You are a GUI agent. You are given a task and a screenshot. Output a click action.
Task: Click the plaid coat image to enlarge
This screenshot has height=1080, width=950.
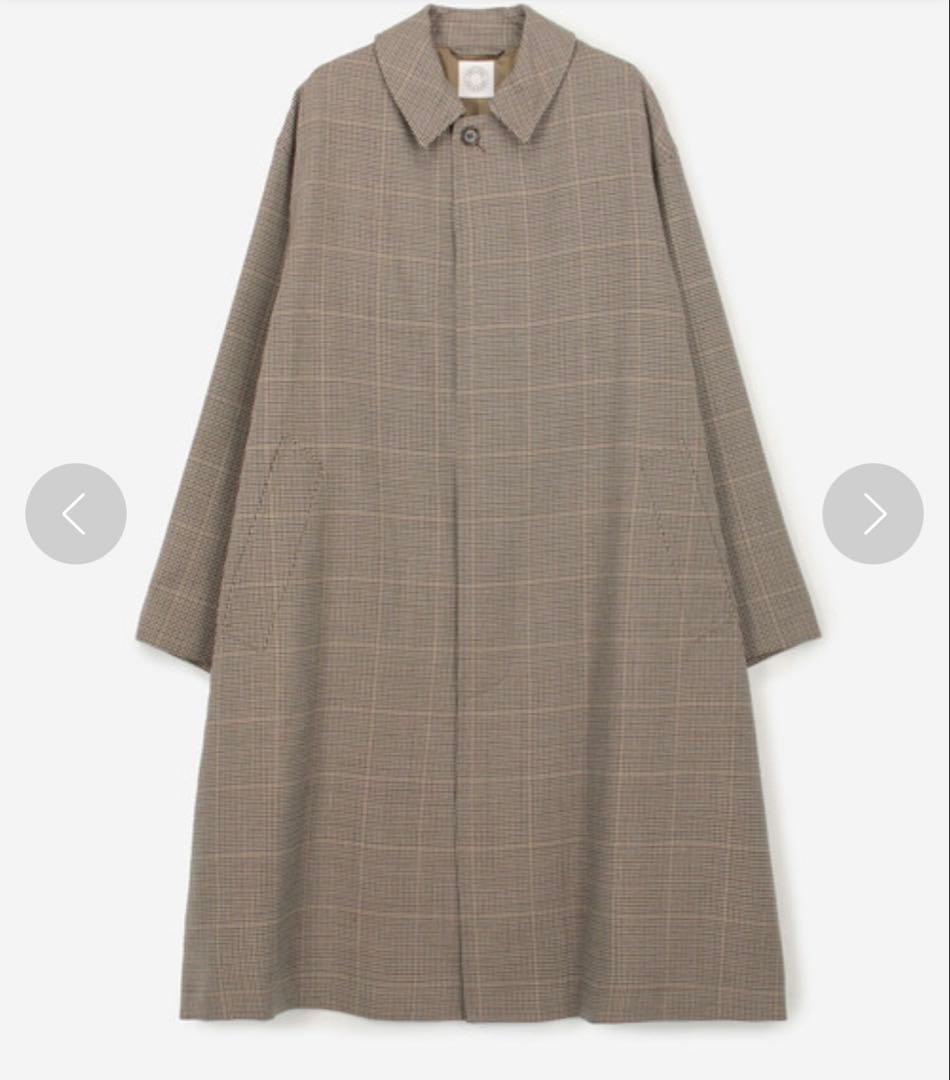475,540
